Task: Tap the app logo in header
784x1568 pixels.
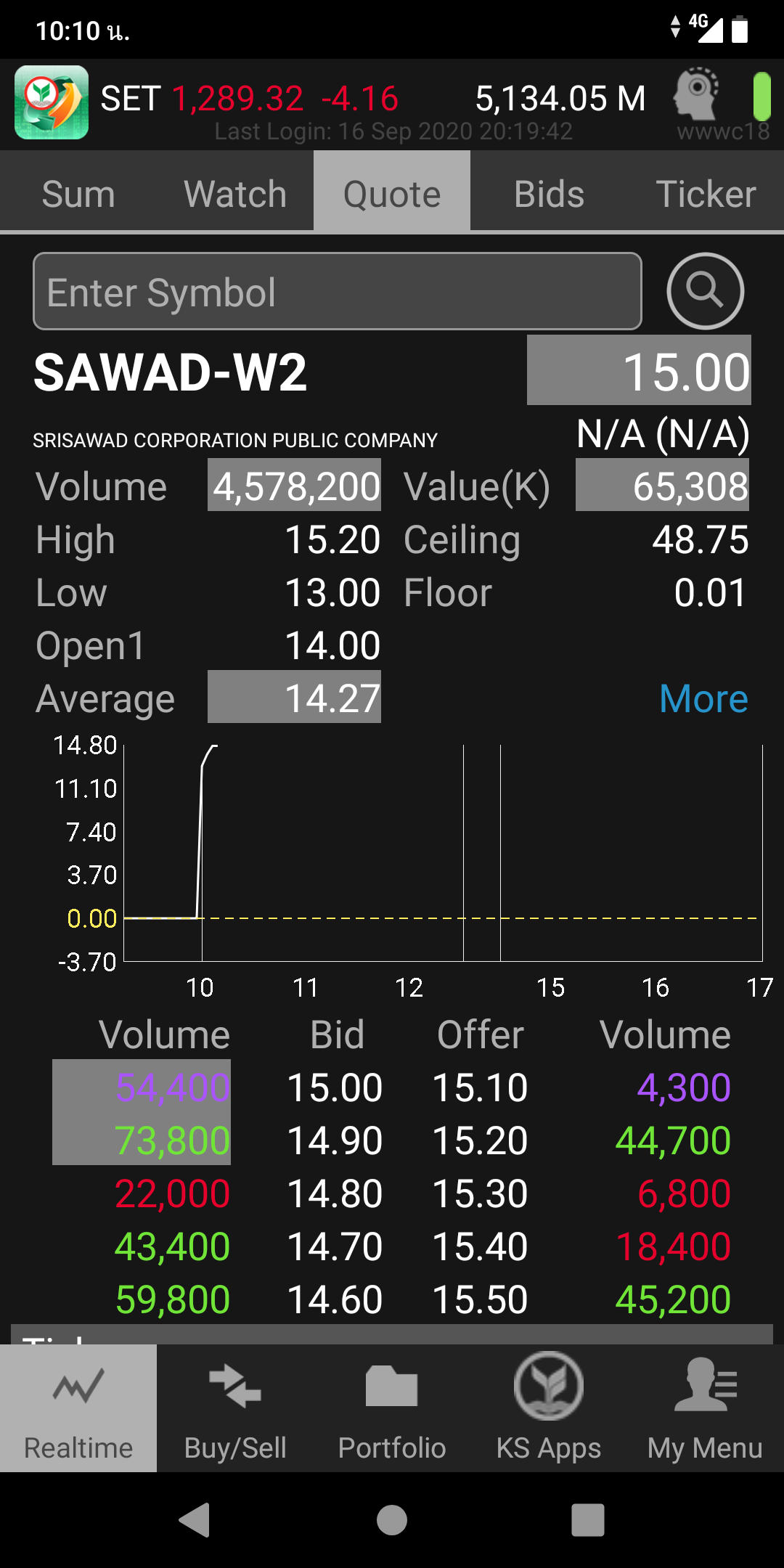Action: point(52,102)
